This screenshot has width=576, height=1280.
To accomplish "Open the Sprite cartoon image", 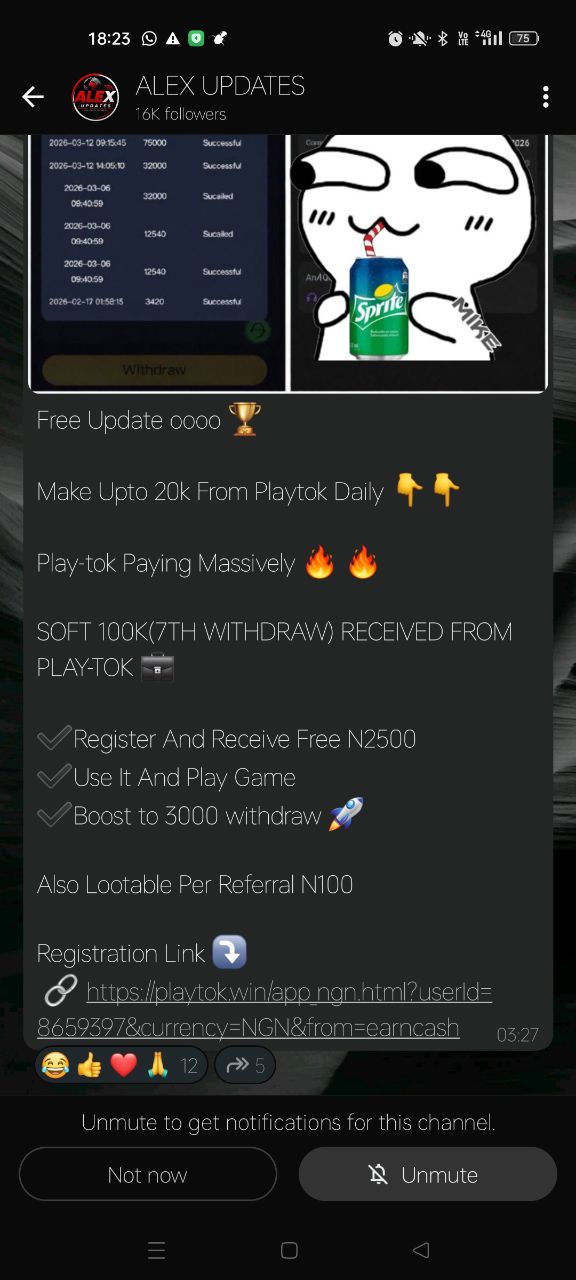I will pos(418,262).
